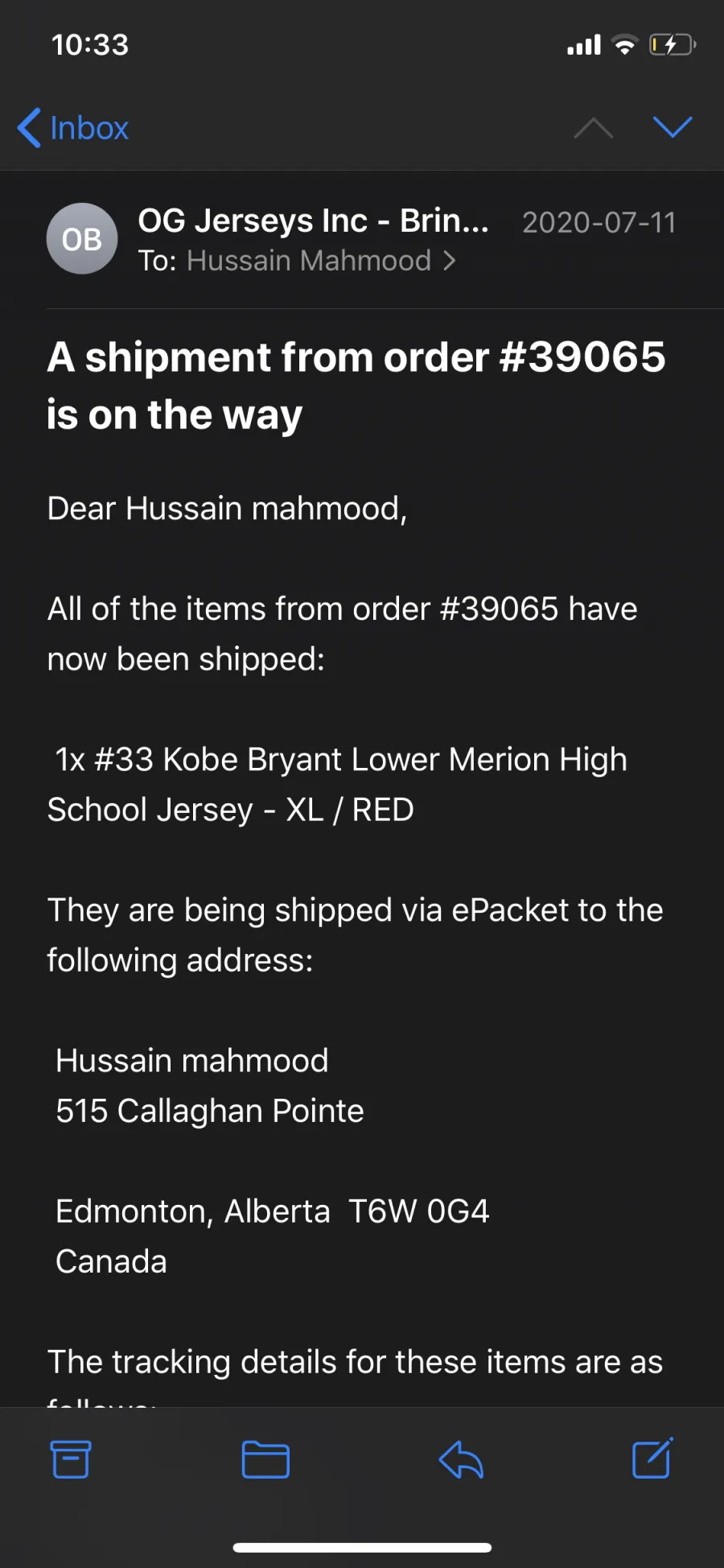724x1568 pixels.
Task: Move this email to a folder
Action: click(x=265, y=1459)
